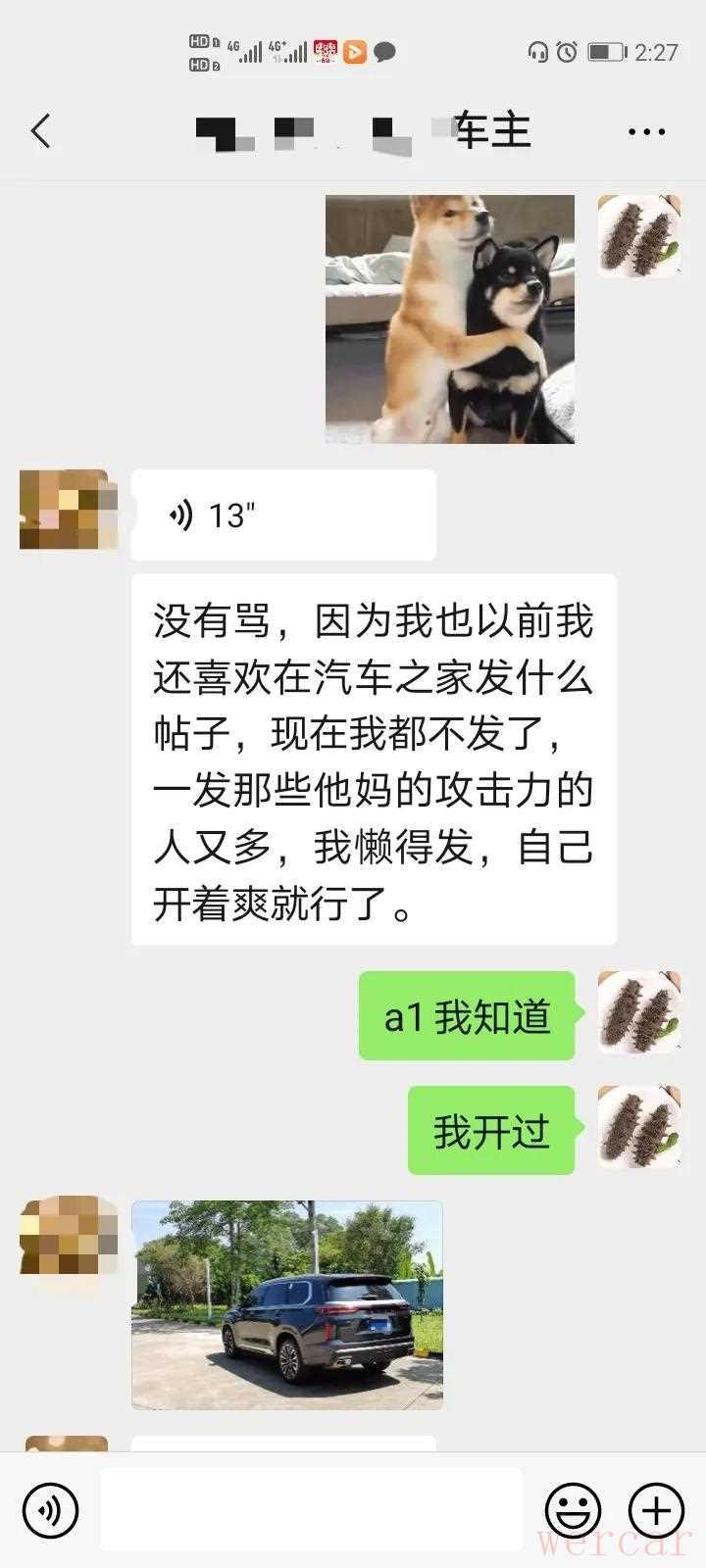Open the emoji sticker panel

574,1510
